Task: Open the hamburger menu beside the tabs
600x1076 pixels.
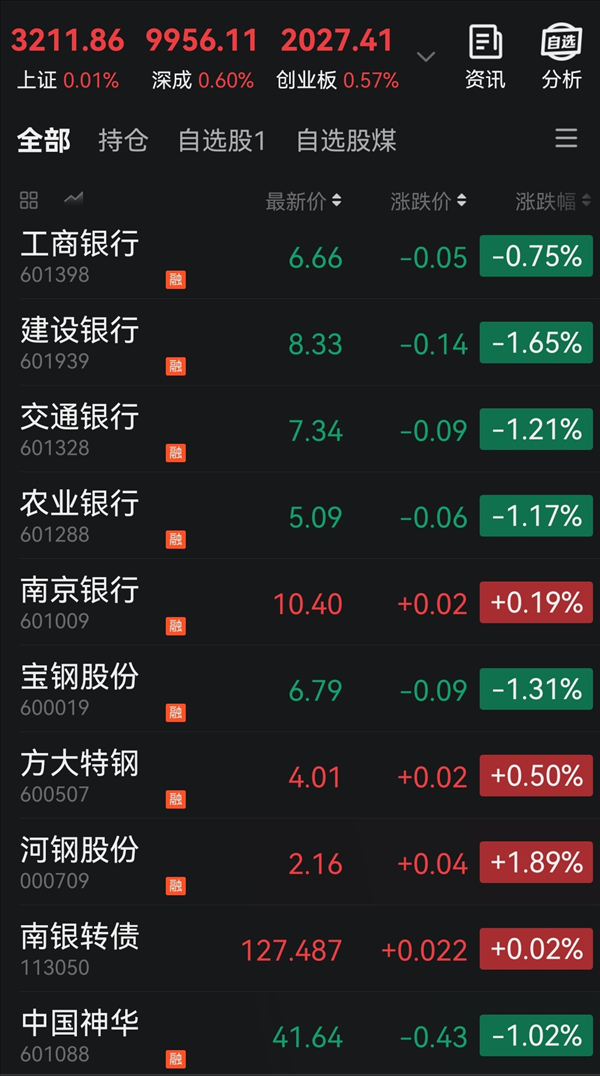Action: tap(566, 138)
